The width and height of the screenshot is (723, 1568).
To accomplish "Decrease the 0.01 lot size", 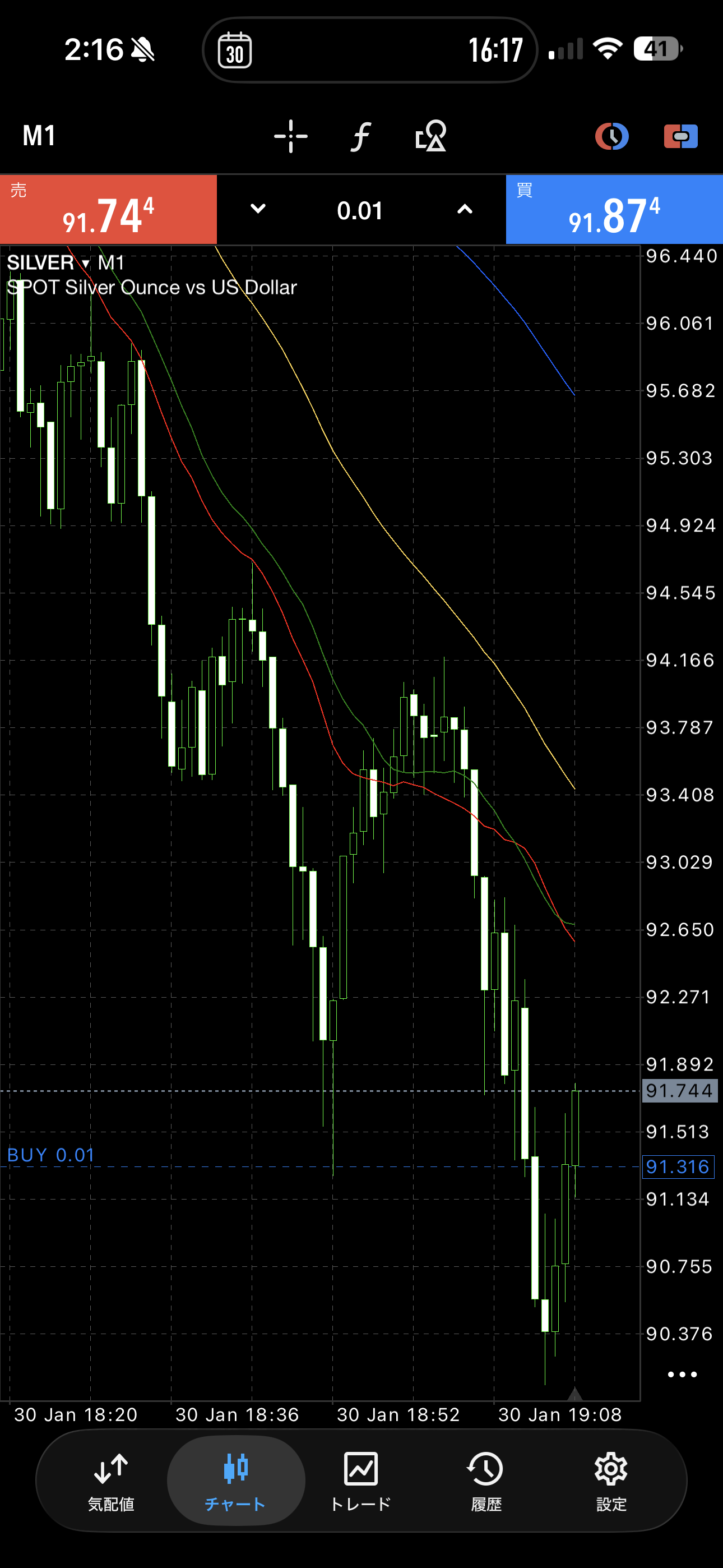I will click(258, 209).
